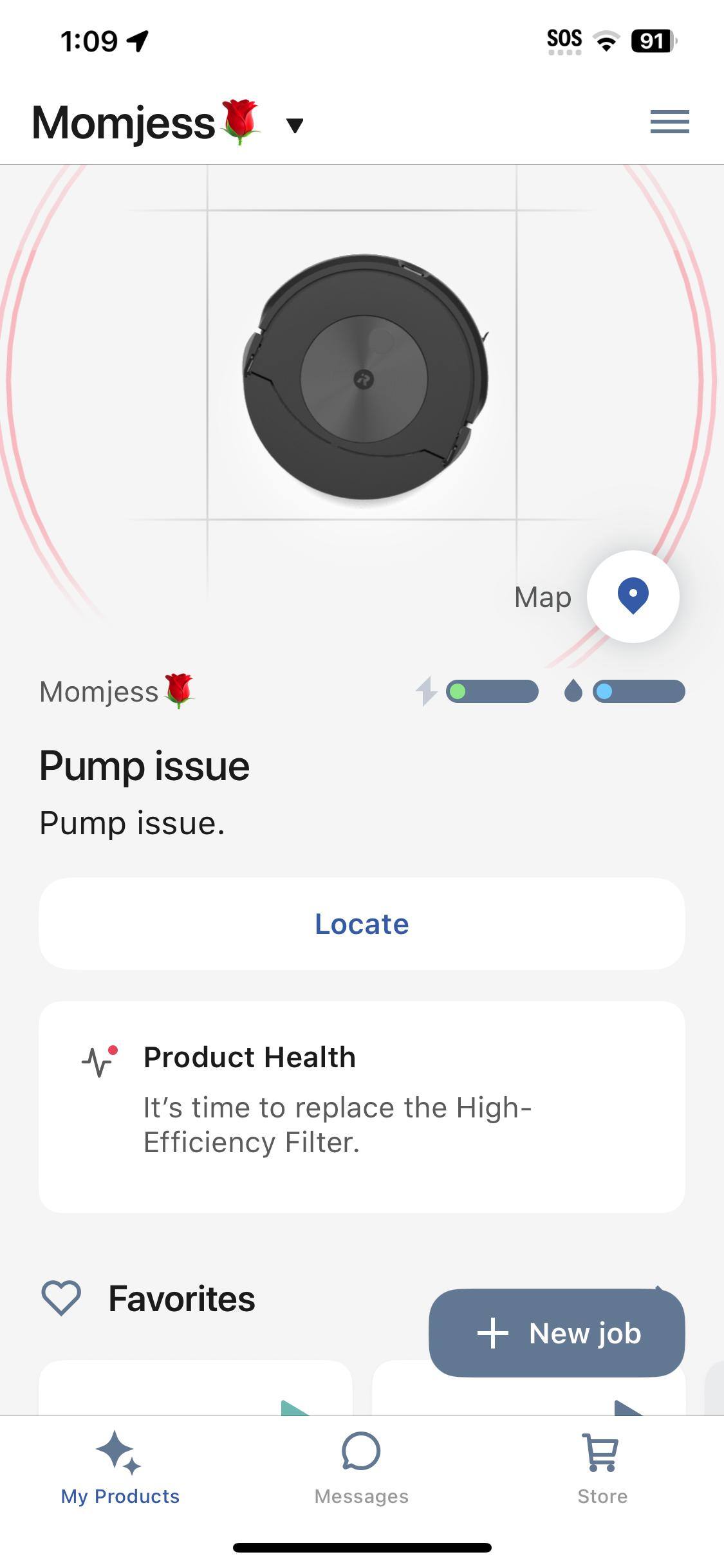The width and height of the screenshot is (724, 1568).
Task: Open the hamburger menu
Action: [669, 122]
